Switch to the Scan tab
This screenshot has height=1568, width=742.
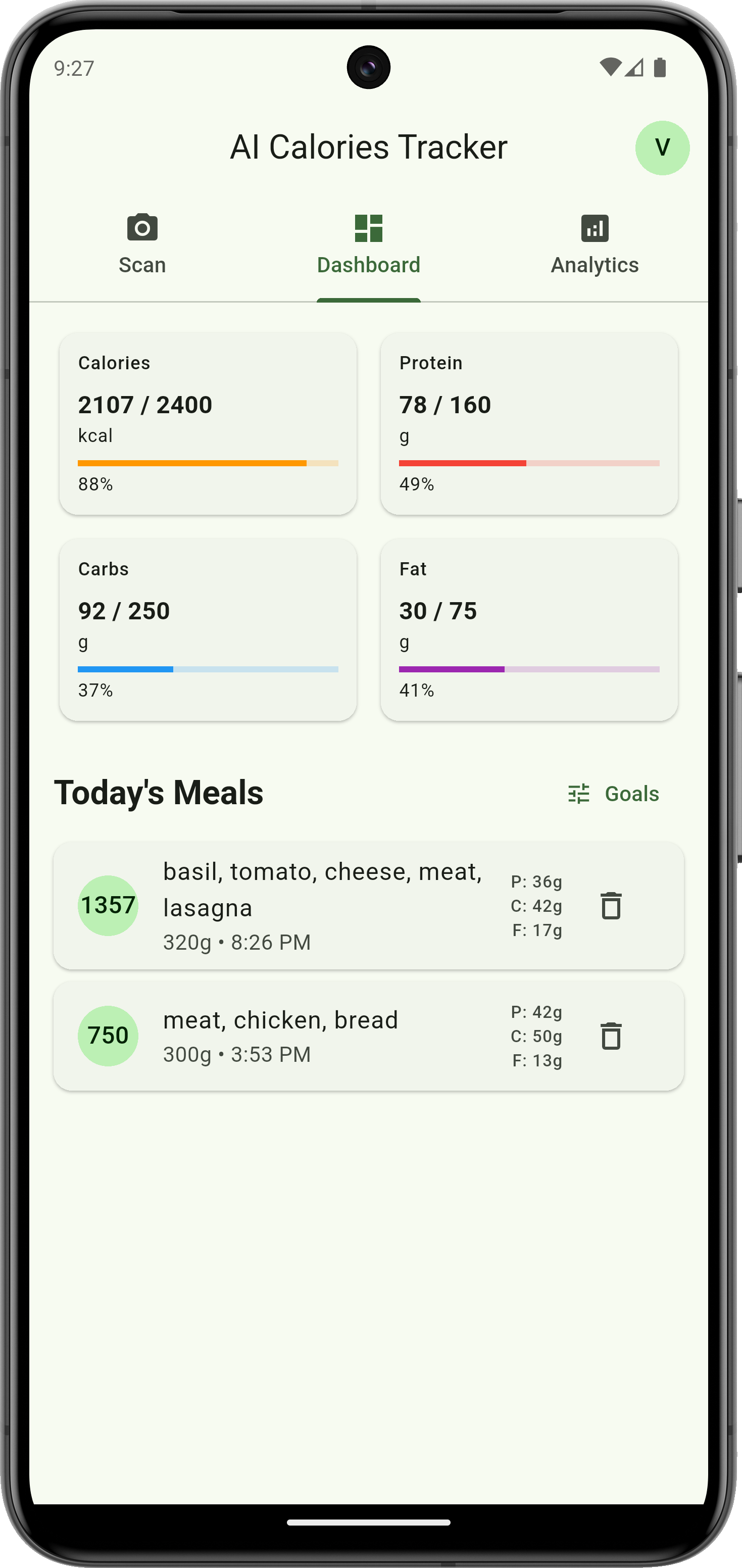click(142, 244)
